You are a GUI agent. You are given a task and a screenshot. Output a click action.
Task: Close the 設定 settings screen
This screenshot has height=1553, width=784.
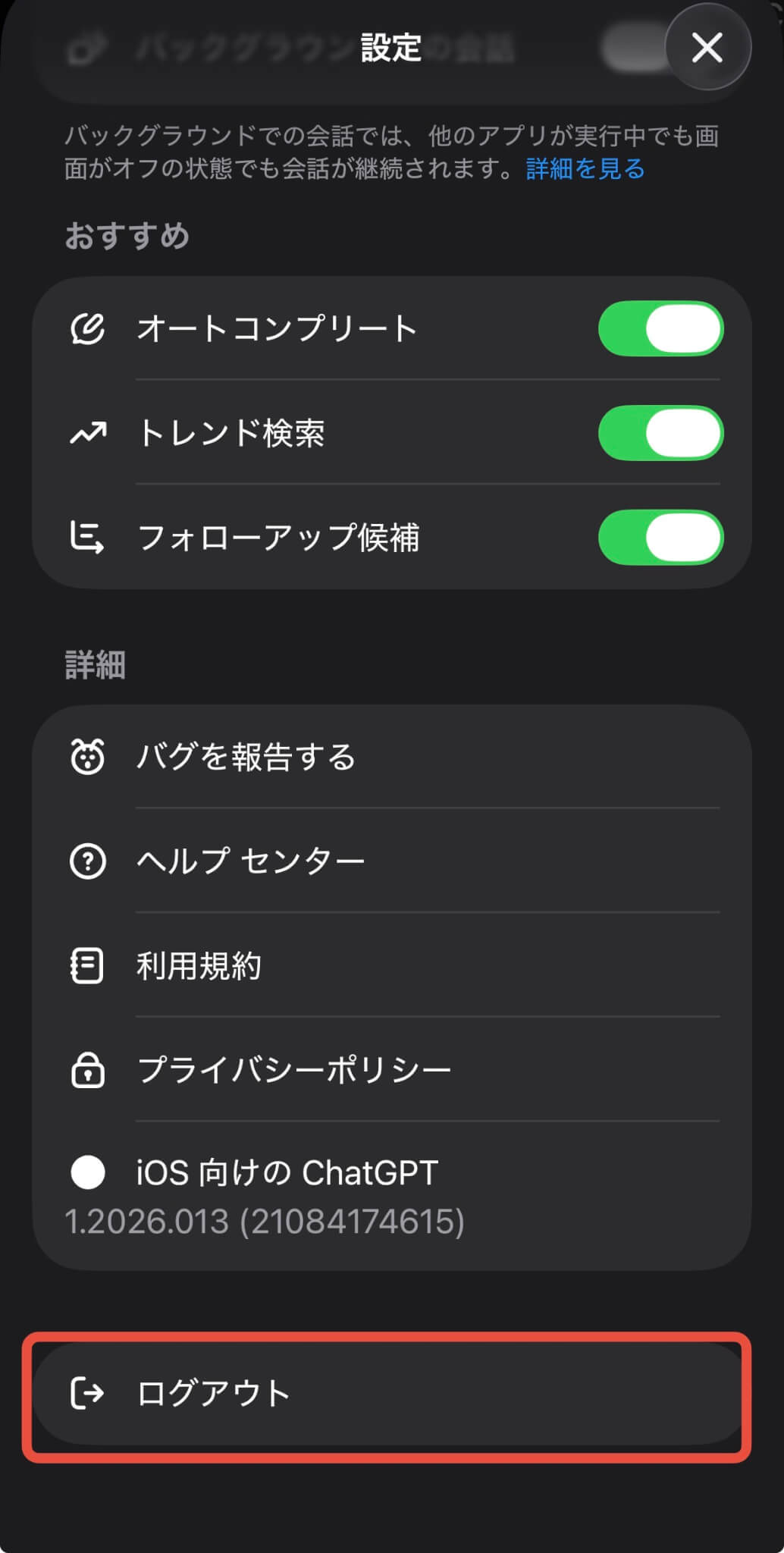click(707, 48)
